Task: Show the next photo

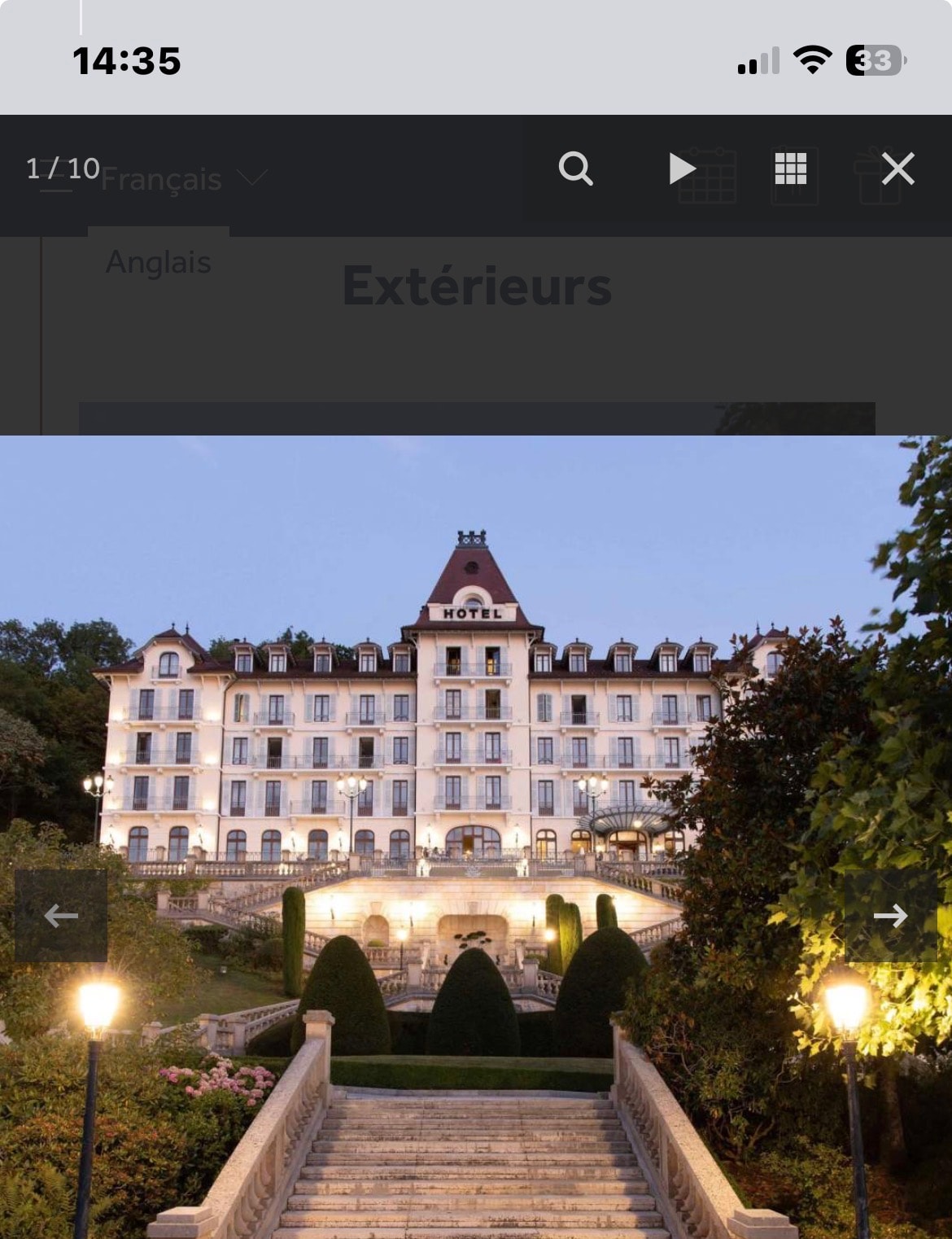Action: tap(890, 916)
